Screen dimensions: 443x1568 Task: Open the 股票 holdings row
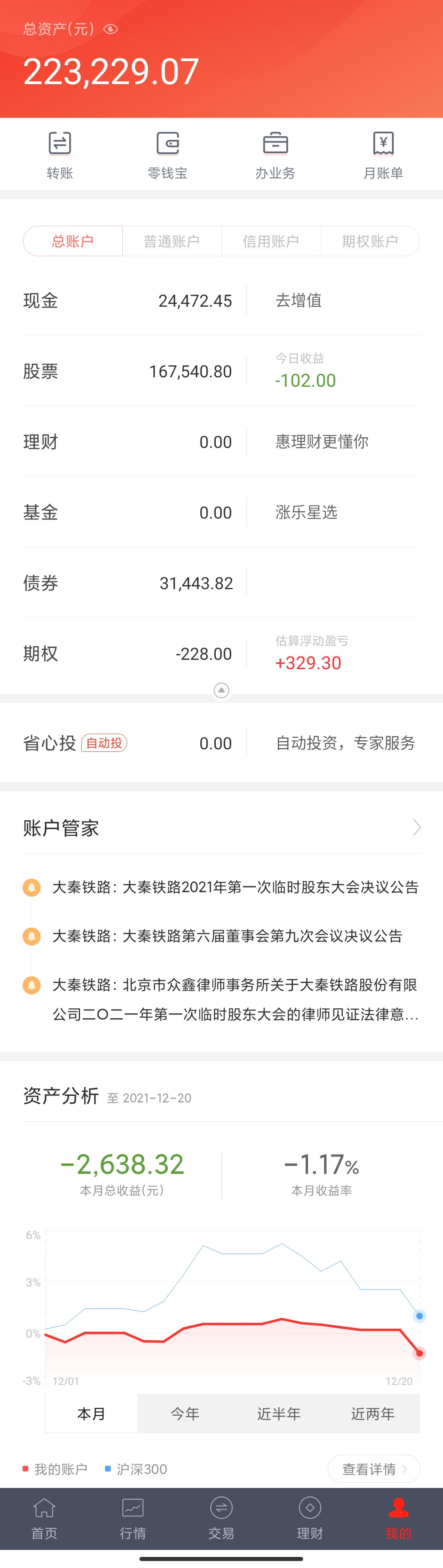coord(128,371)
